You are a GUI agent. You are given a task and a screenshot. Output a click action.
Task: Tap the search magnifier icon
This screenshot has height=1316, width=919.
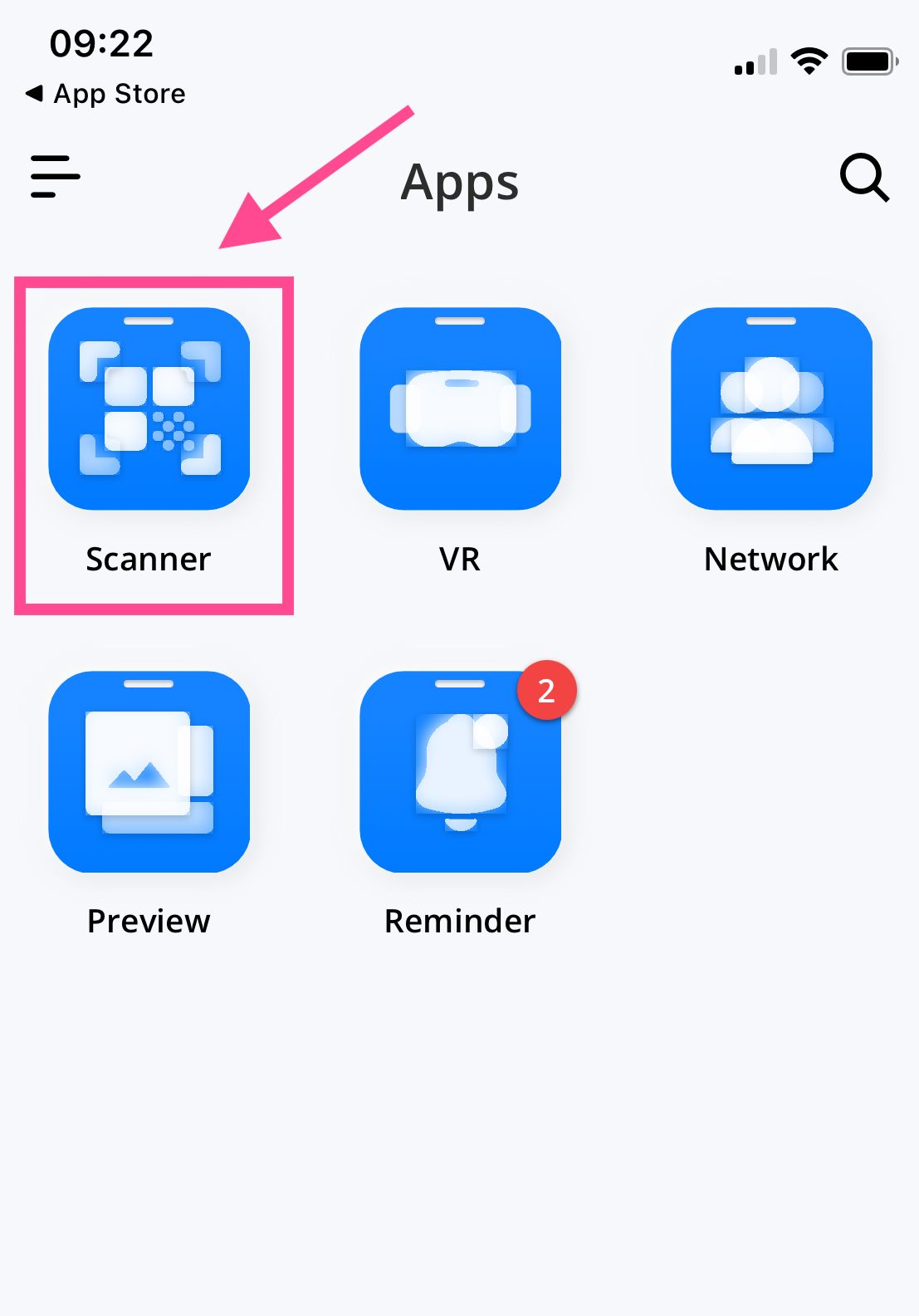[864, 177]
